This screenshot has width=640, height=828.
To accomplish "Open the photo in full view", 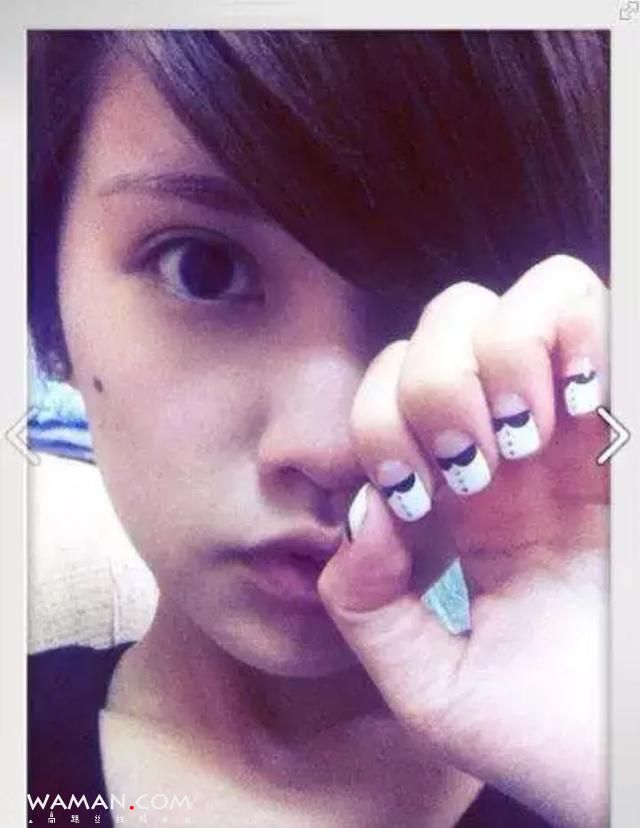I will 628,10.
